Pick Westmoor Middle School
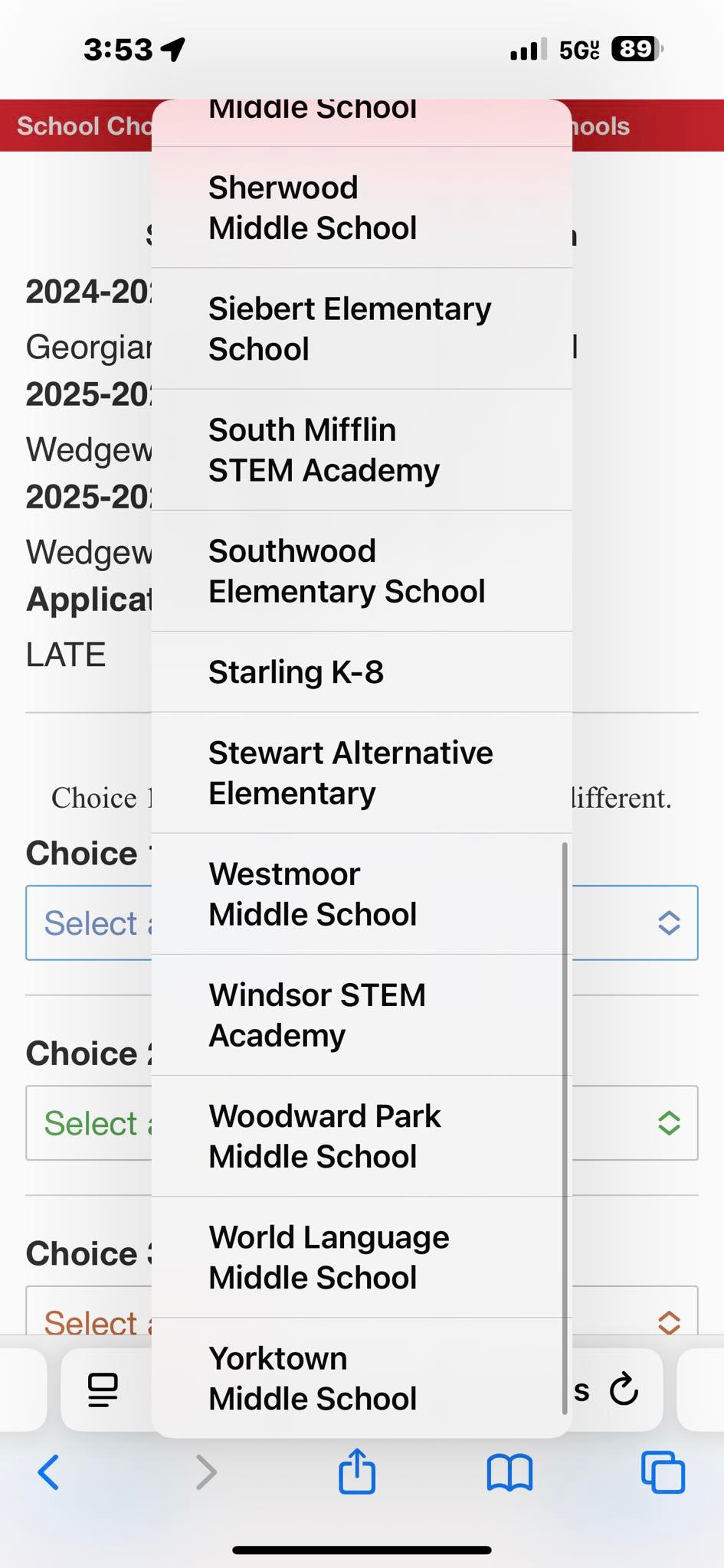This screenshot has height=1568, width=724. [362, 893]
